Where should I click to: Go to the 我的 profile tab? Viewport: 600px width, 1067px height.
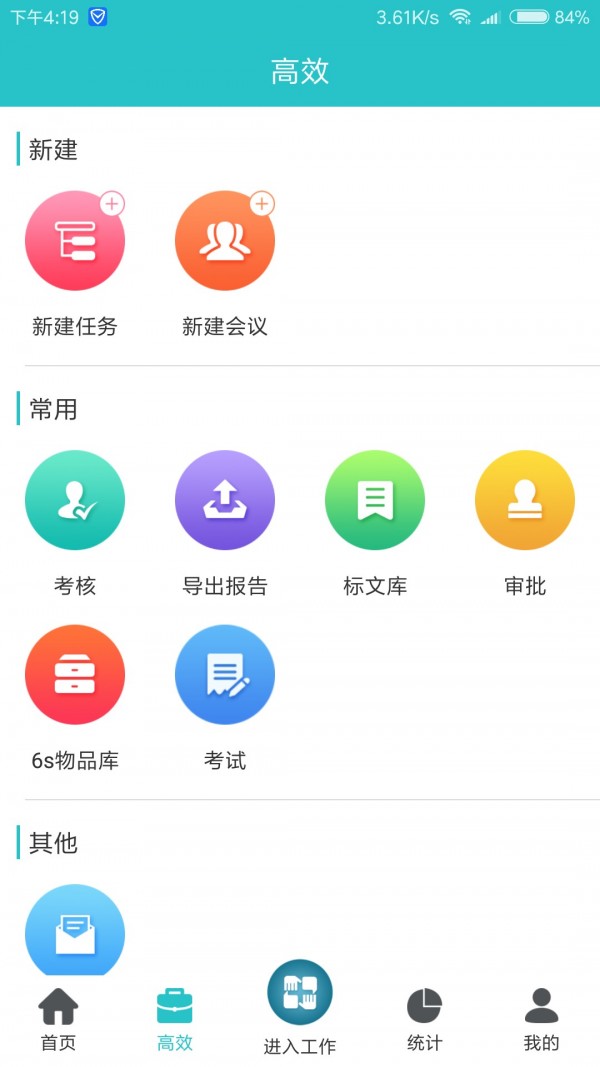click(x=541, y=1019)
